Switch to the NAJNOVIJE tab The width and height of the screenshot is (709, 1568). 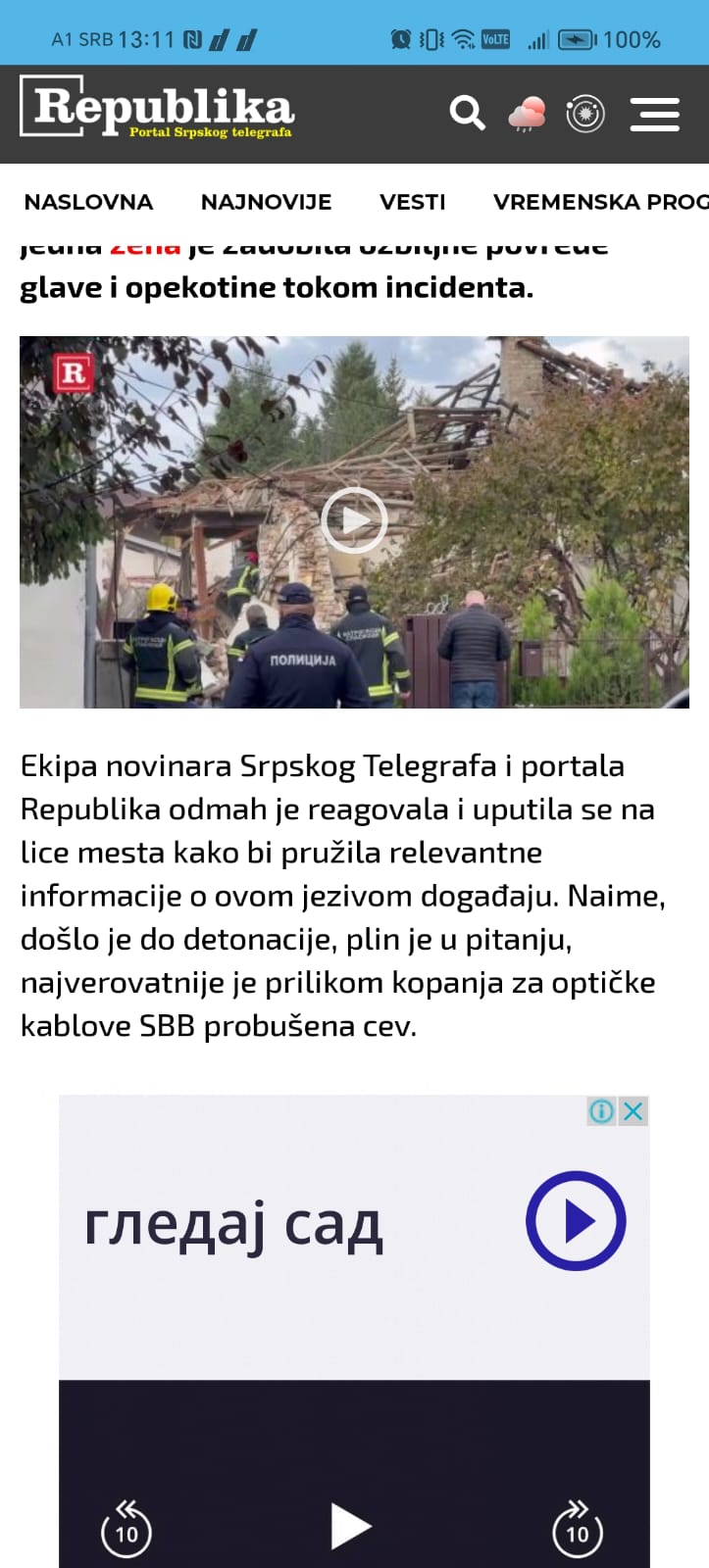[266, 202]
